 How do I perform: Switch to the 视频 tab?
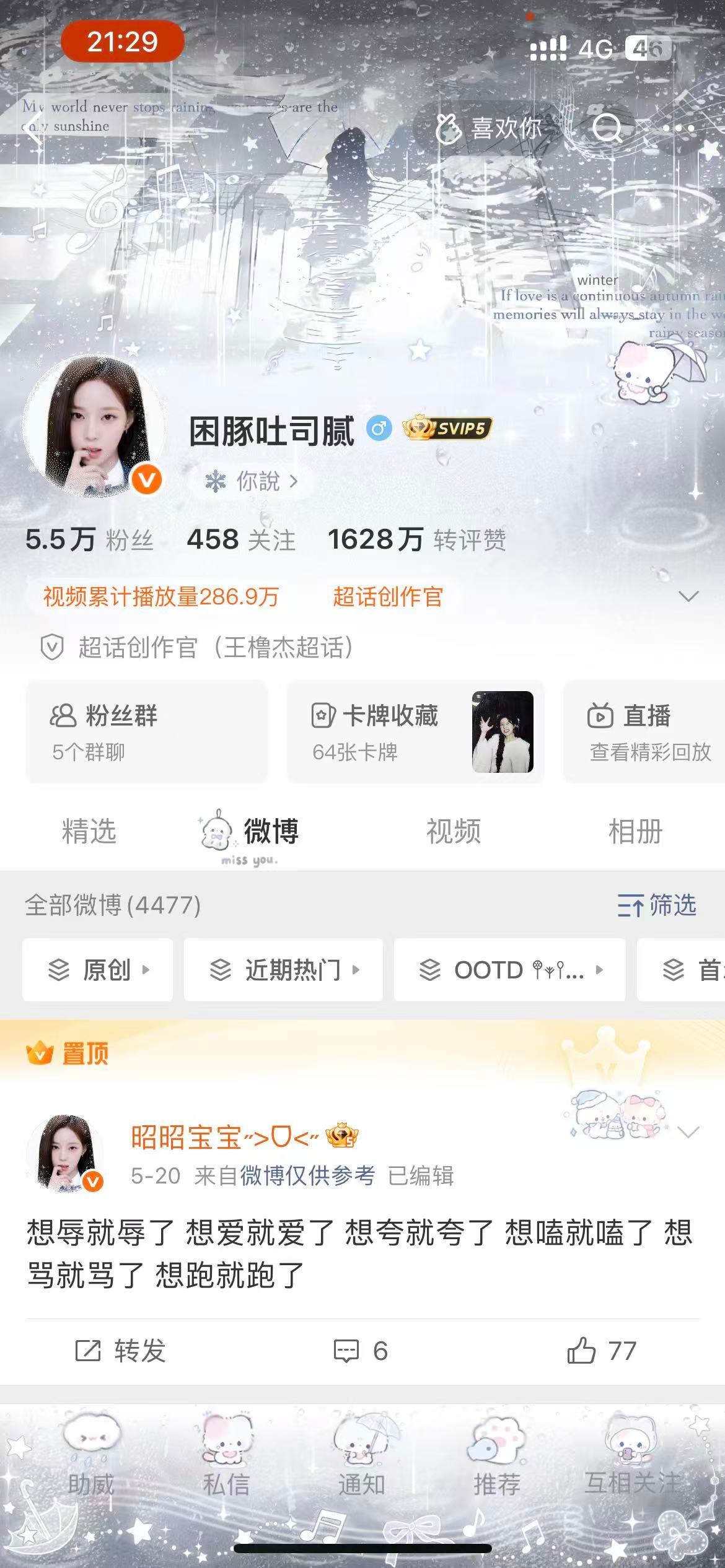(454, 831)
